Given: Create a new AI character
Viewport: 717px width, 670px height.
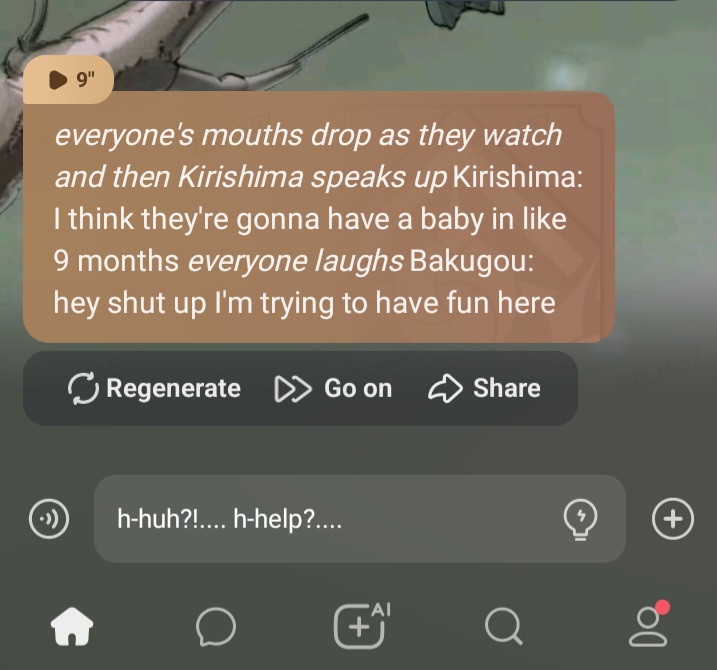Looking at the screenshot, I should point(358,625).
